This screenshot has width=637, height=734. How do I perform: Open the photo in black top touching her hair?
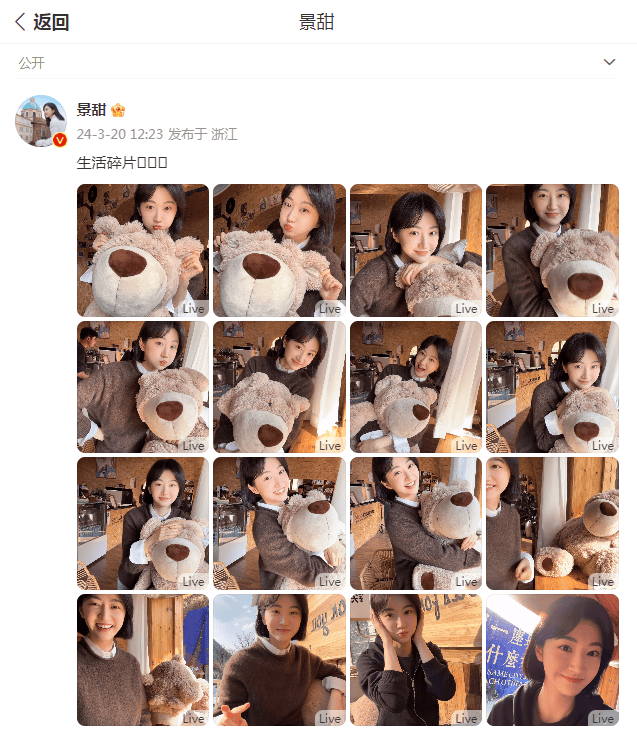click(416, 660)
